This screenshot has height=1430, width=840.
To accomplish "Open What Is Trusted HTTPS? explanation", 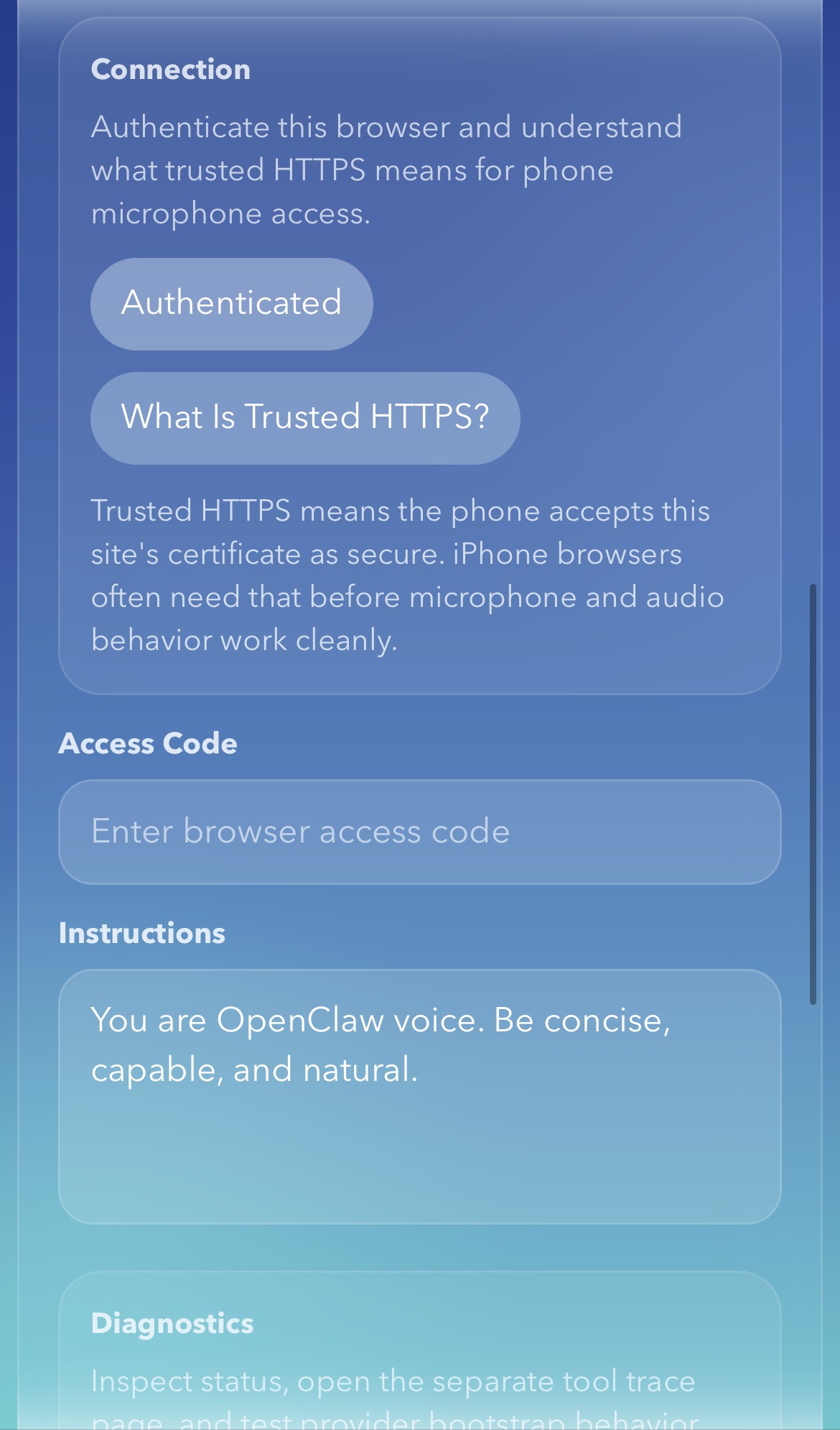I will point(305,418).
